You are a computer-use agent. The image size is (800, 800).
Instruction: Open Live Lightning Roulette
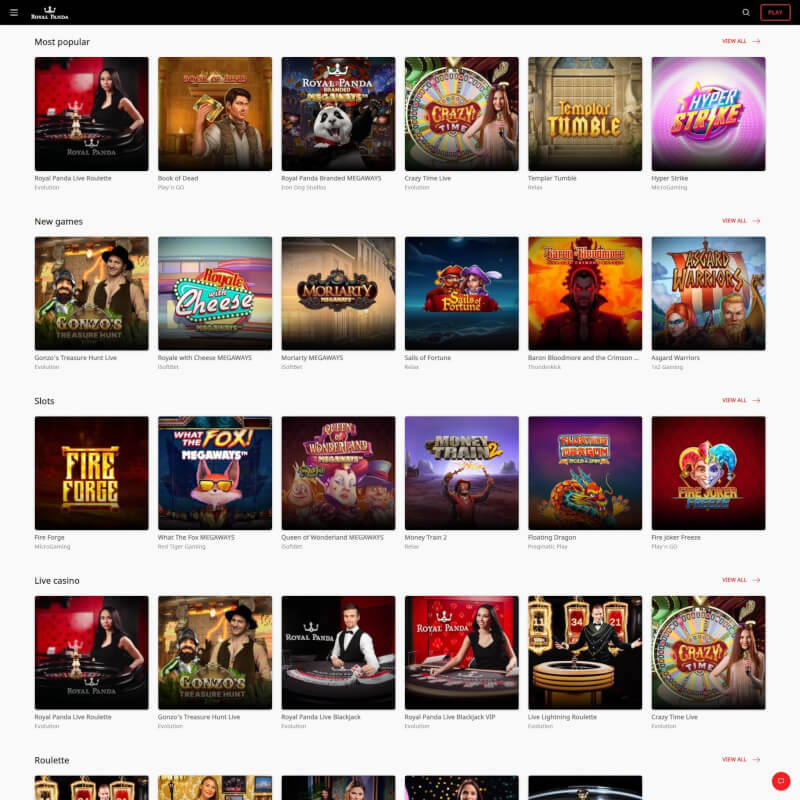(585, 652)
